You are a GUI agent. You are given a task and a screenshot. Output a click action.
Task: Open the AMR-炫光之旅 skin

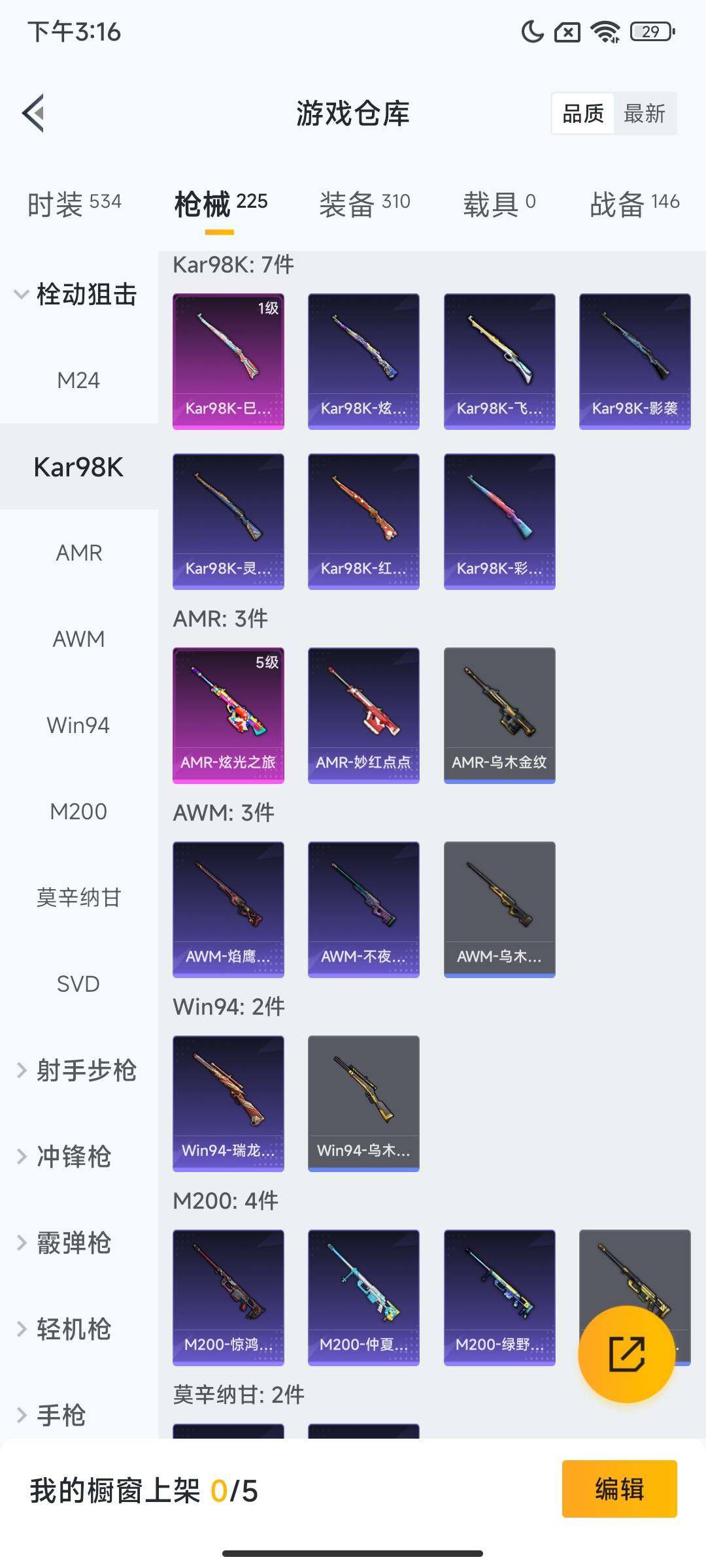pyautogui.click(x=228, y=715)
